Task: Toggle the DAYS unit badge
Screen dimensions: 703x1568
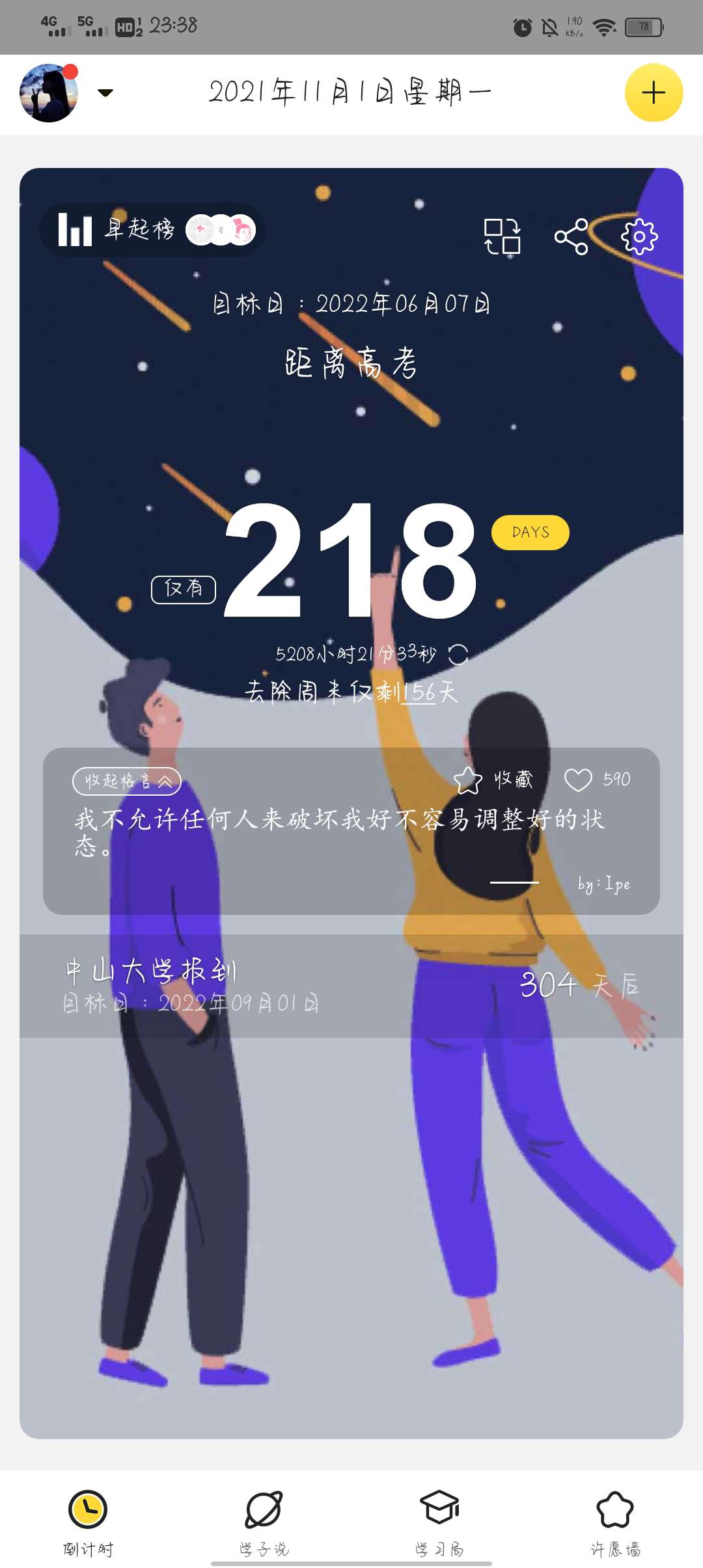Action: [531, 533]
